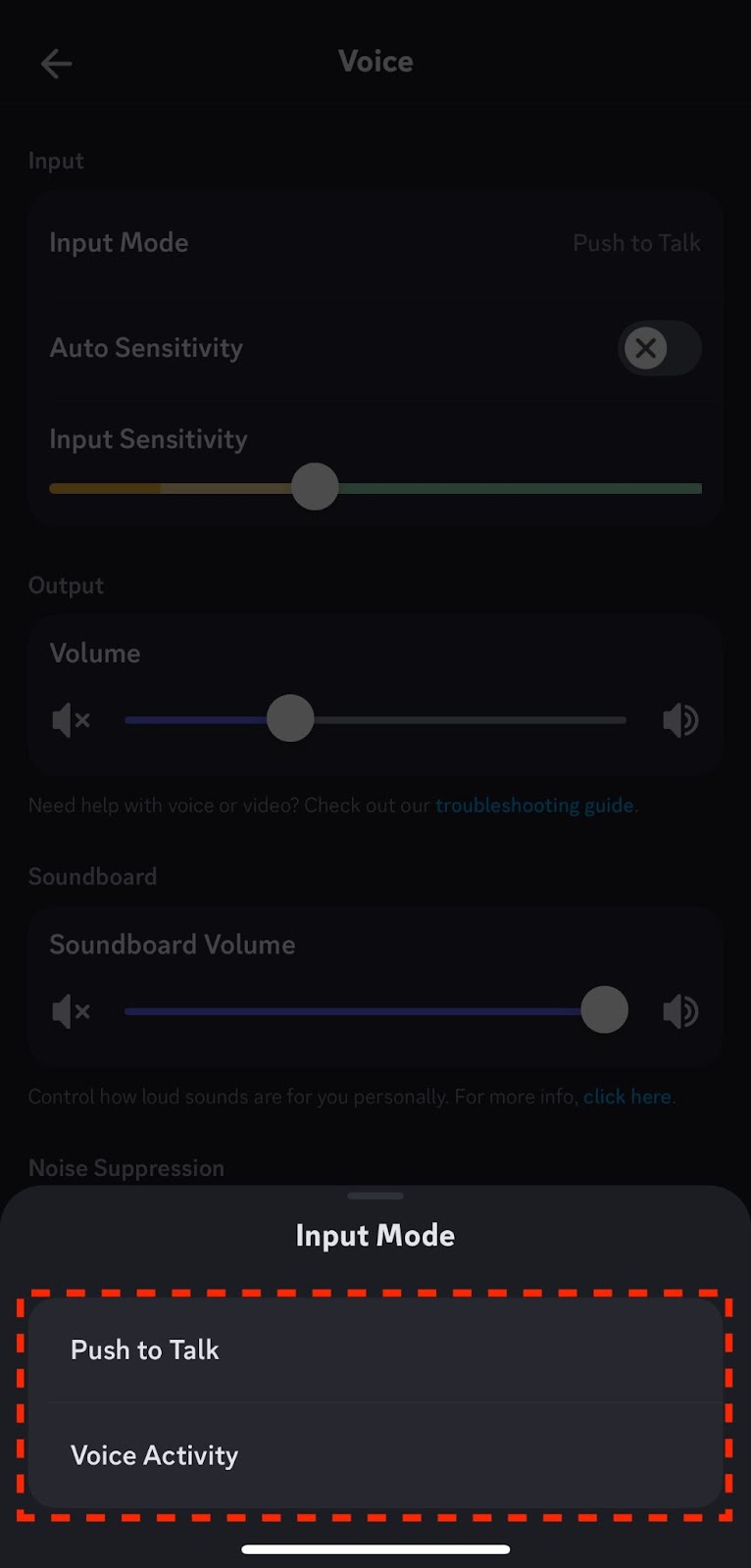
Task: Open the soundboard click here link
Action: [627, 1097]
